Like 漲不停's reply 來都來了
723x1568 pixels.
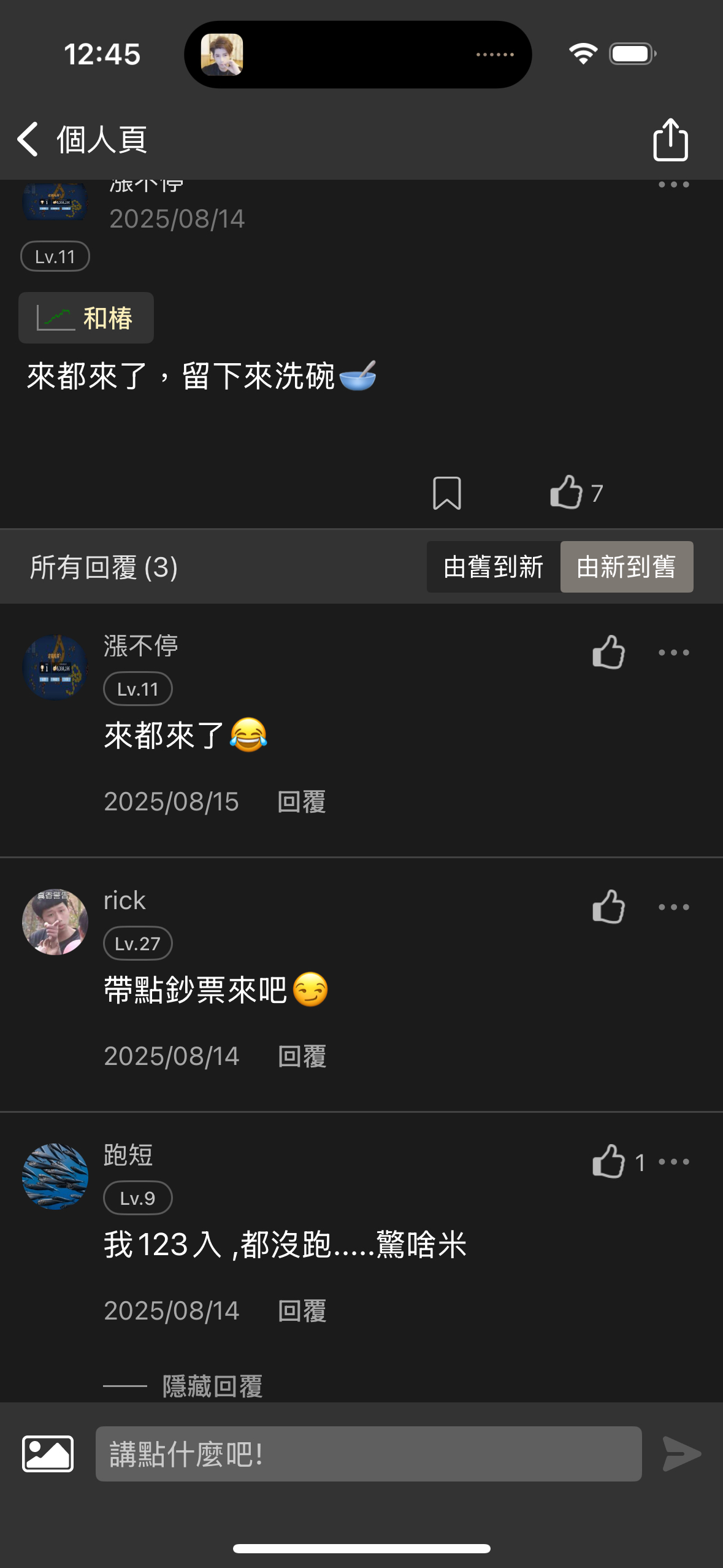[x=608, y=651]
